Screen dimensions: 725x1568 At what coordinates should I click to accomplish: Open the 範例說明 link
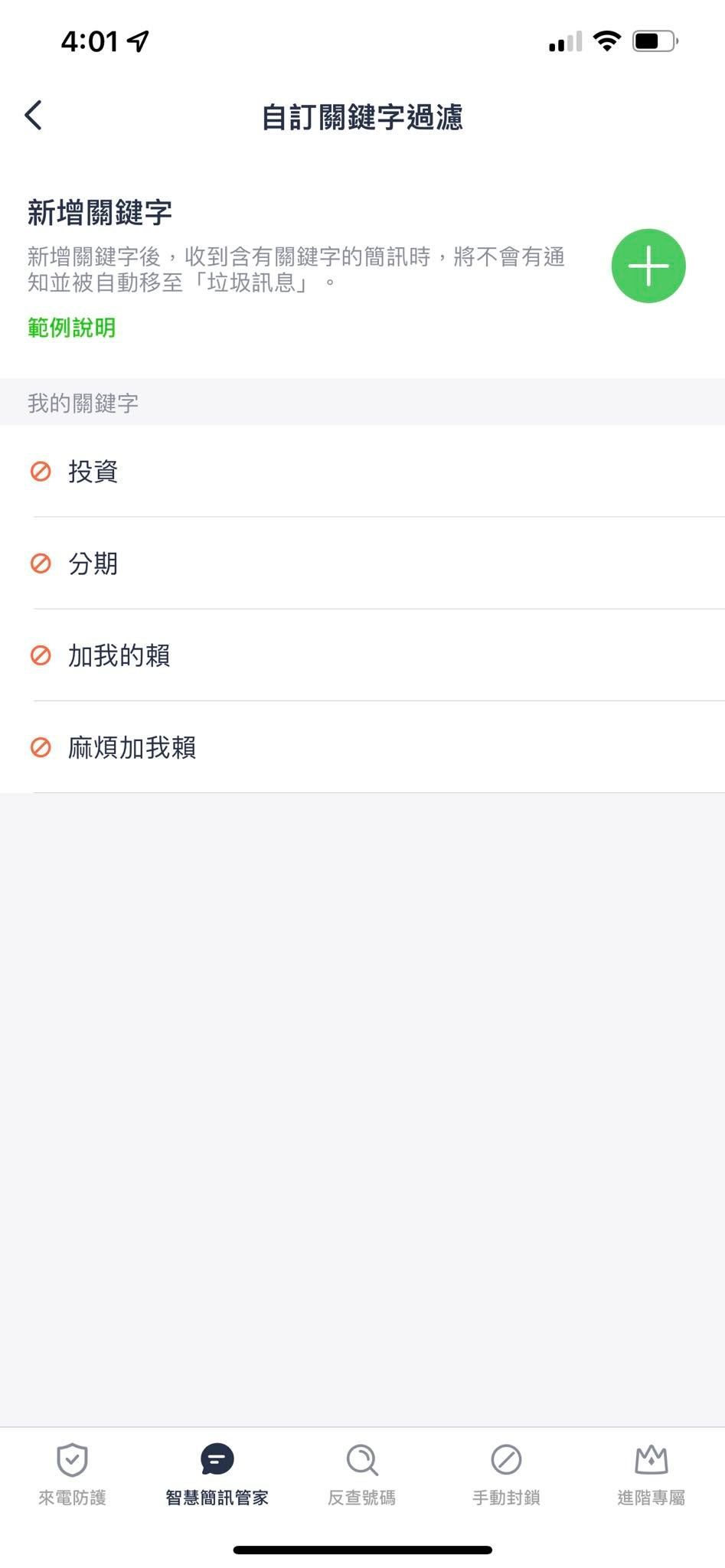[x=71, y=328]
